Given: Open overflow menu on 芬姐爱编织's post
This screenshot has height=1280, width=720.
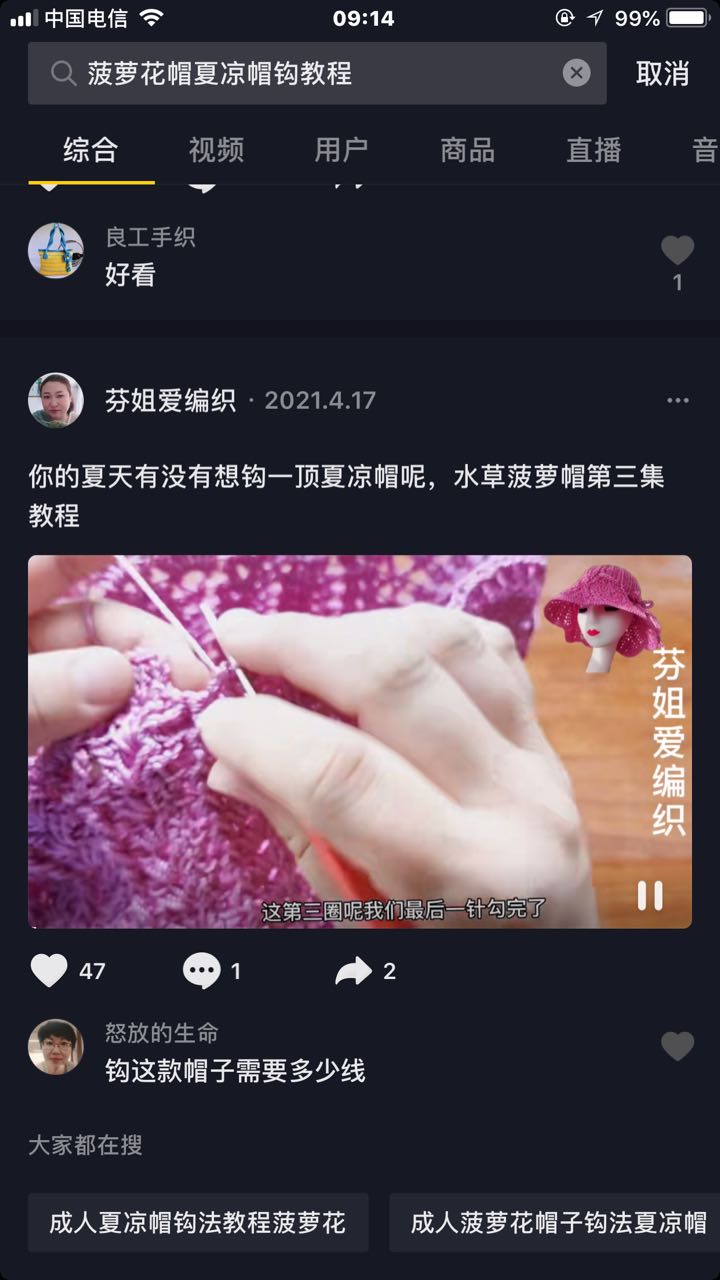Looking at the screenshot, I should (677, 401).
